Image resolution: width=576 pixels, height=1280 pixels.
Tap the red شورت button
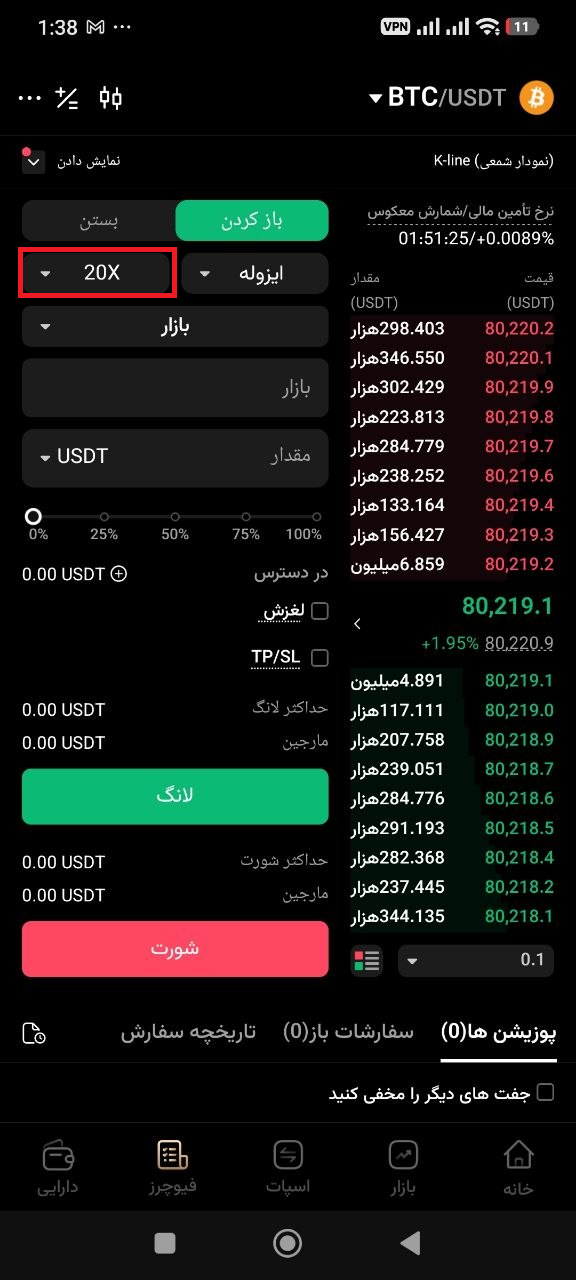click(x=175, y=949)
